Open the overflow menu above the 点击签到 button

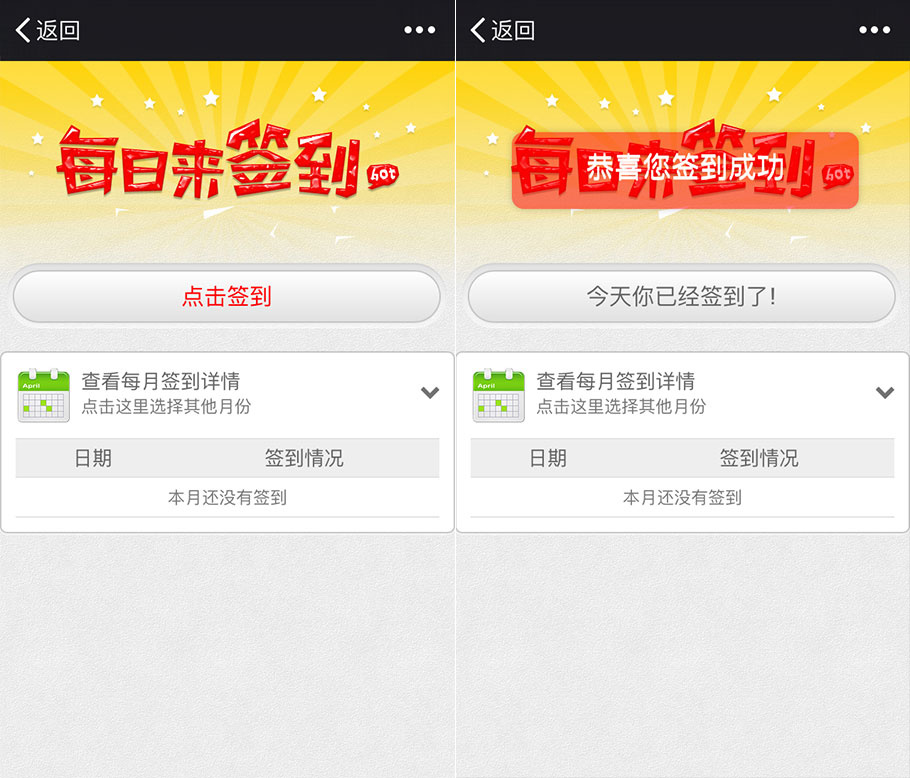click(x=419, y=30)
